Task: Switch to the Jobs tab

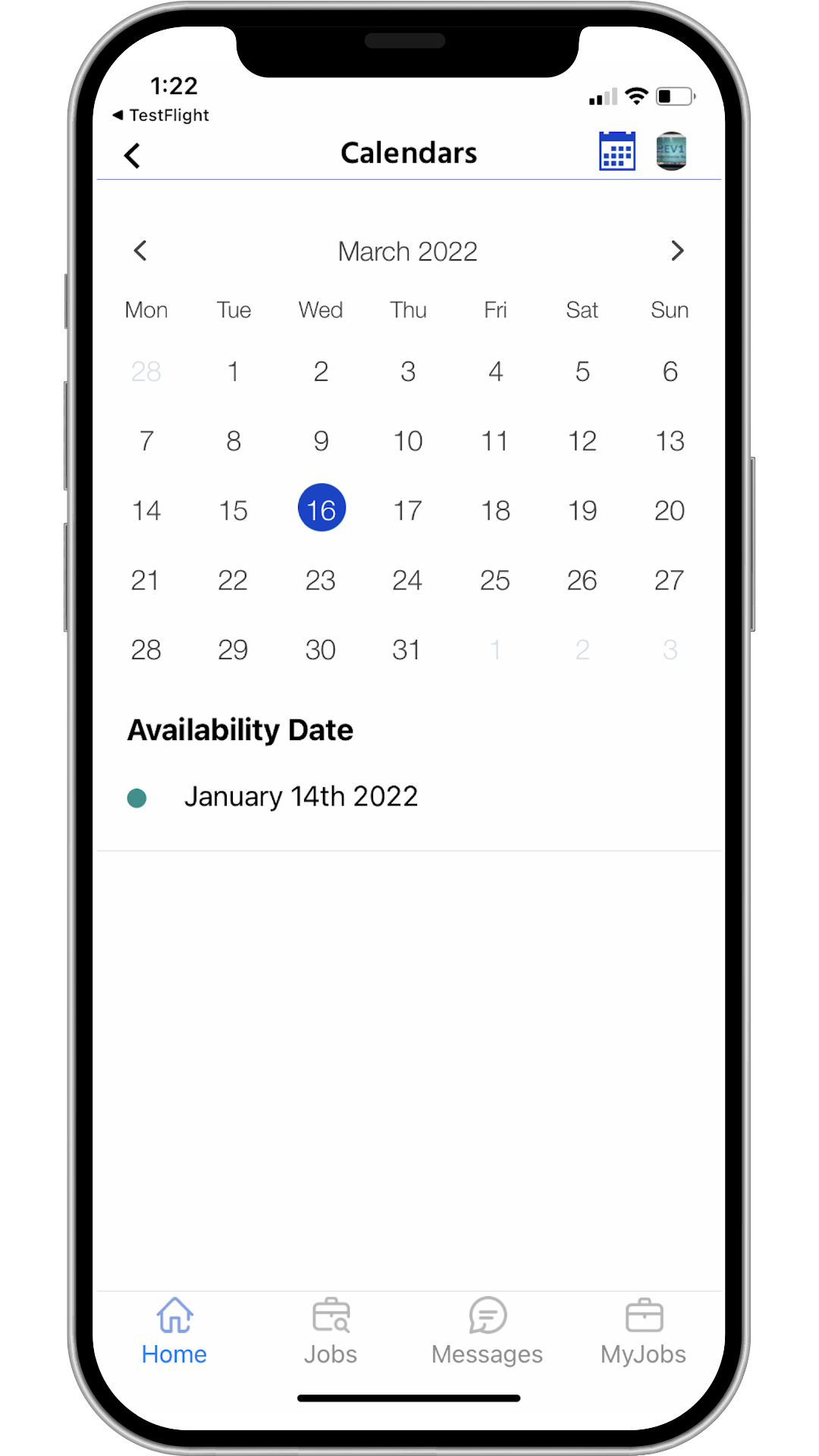Action: tap(331, 1332)
